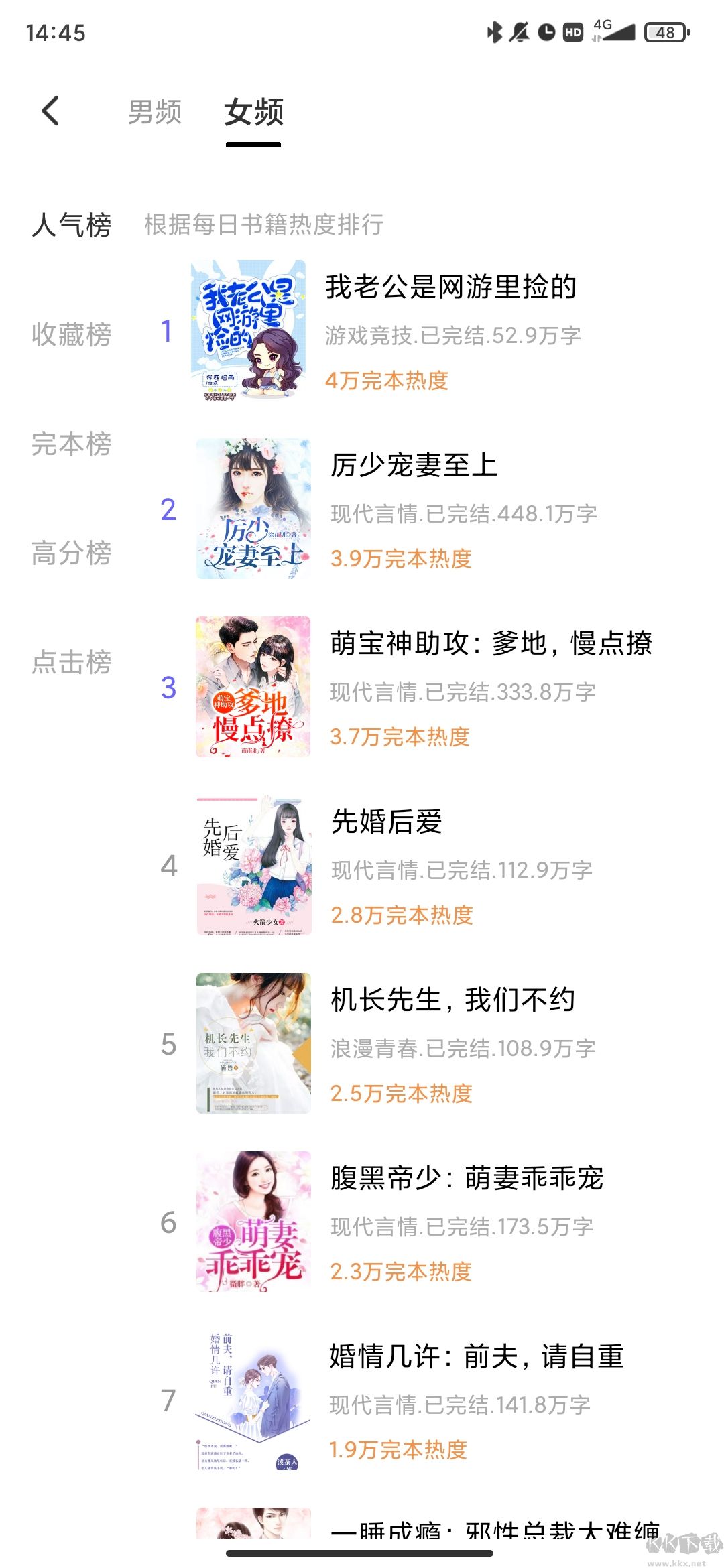Tap the battery indicator showing 48
The height and width of the screenshot is (1568, 724).
(665, 32)
